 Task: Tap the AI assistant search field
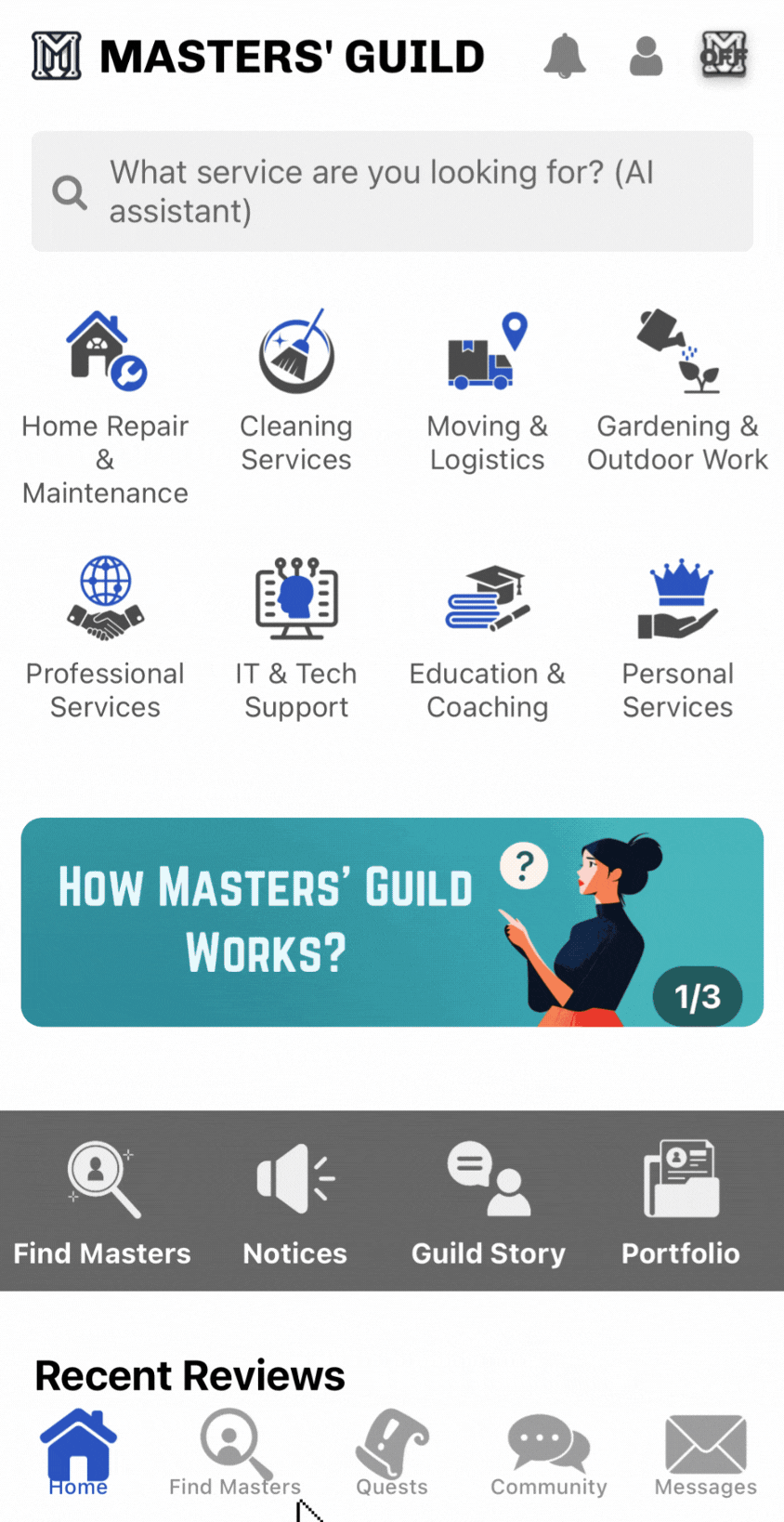pos(392,191)
